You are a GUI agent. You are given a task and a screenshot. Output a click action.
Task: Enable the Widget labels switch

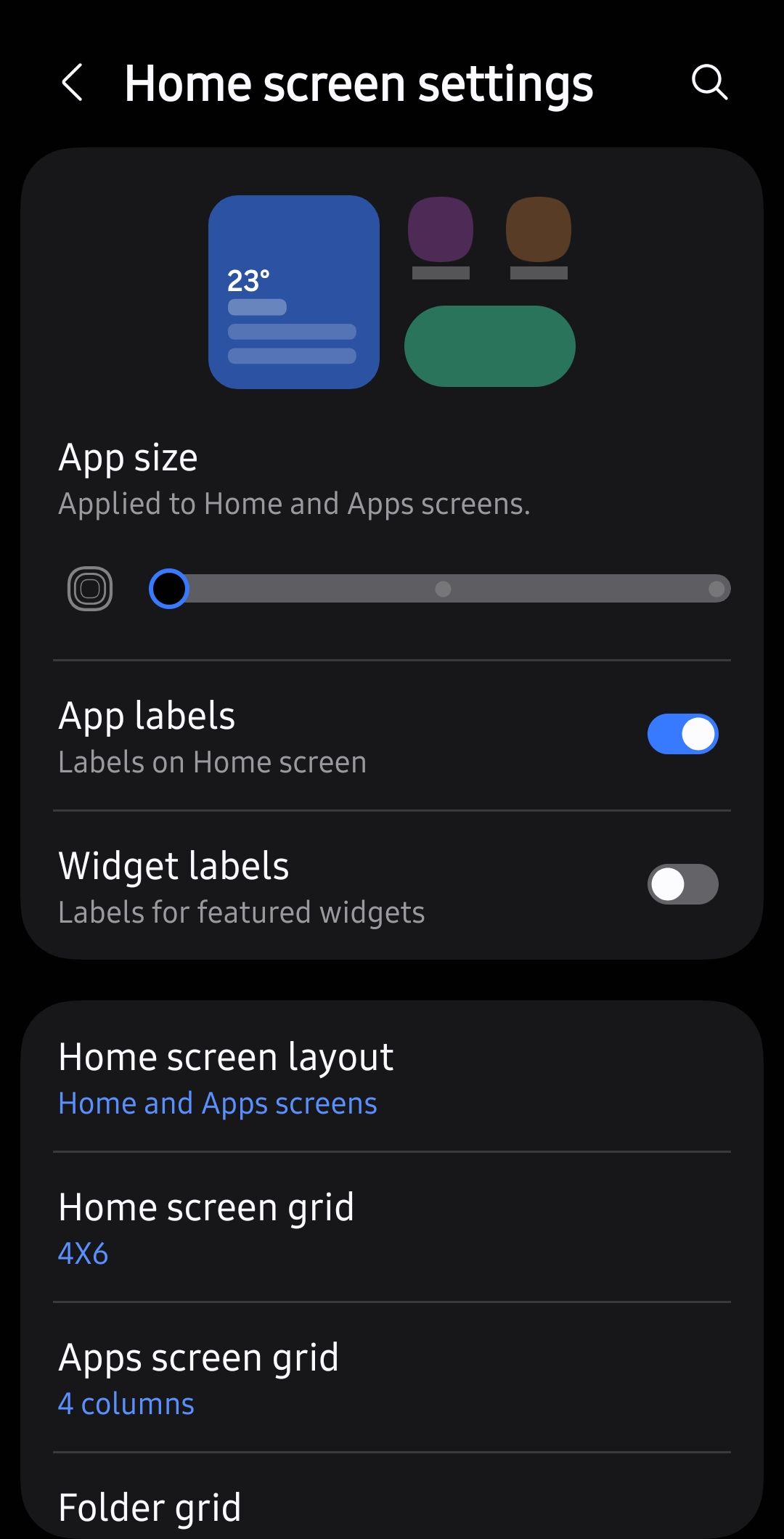click(682, 884)
